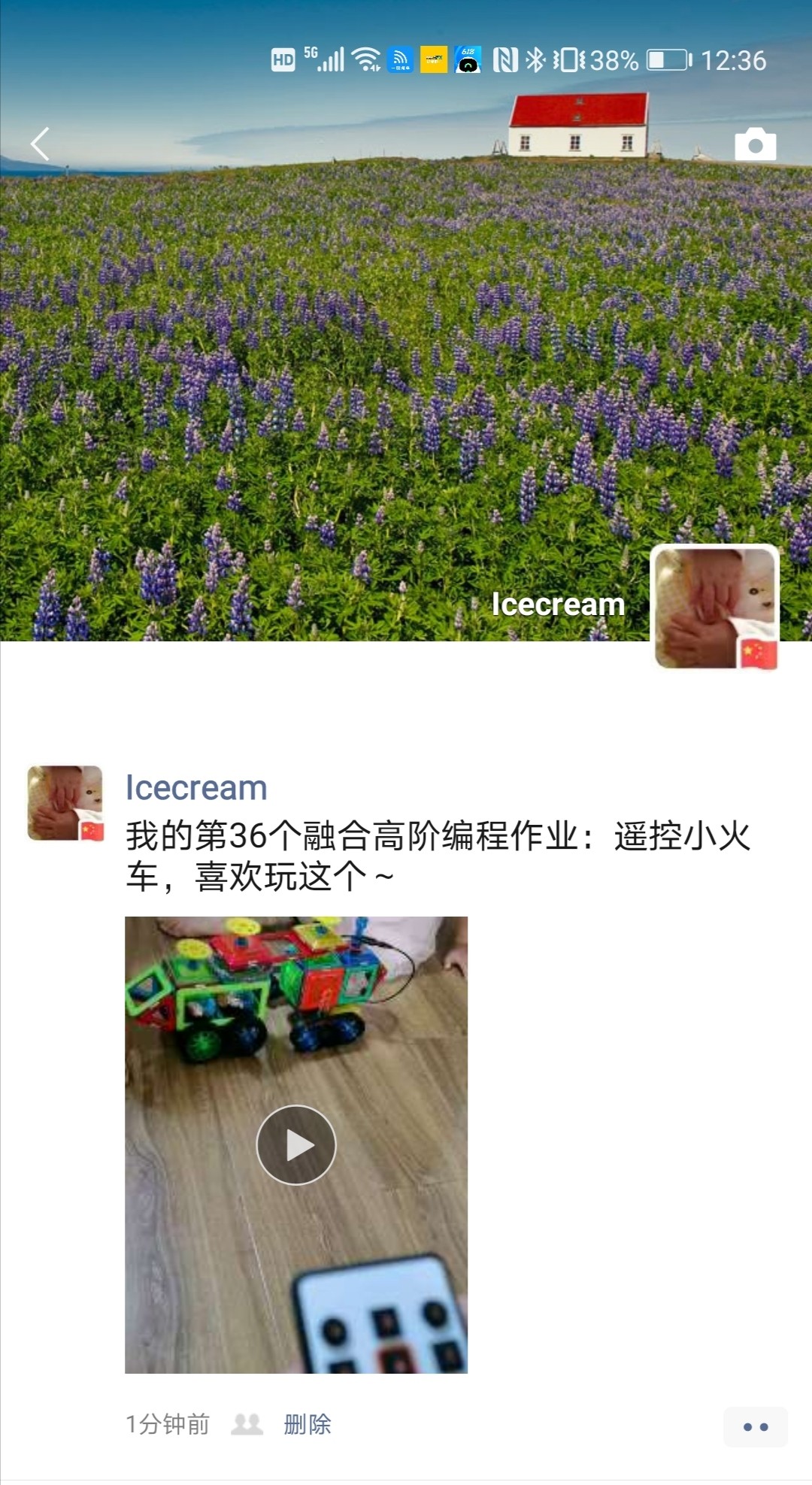Screen dimensions: 812x1485
Task: Open Icecream's large profile avatar
Action: coord(714,608)
